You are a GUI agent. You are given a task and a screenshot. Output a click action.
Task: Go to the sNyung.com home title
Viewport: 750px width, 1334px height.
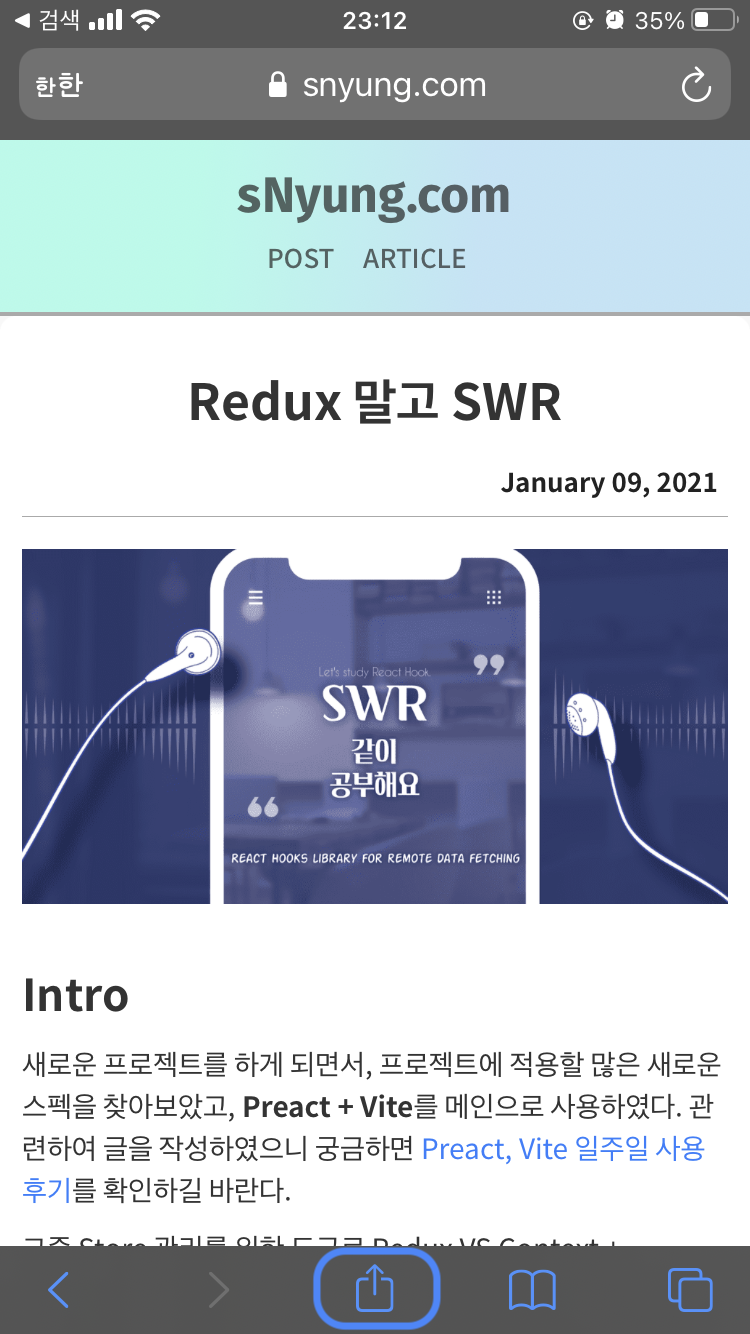click(374, 196)
